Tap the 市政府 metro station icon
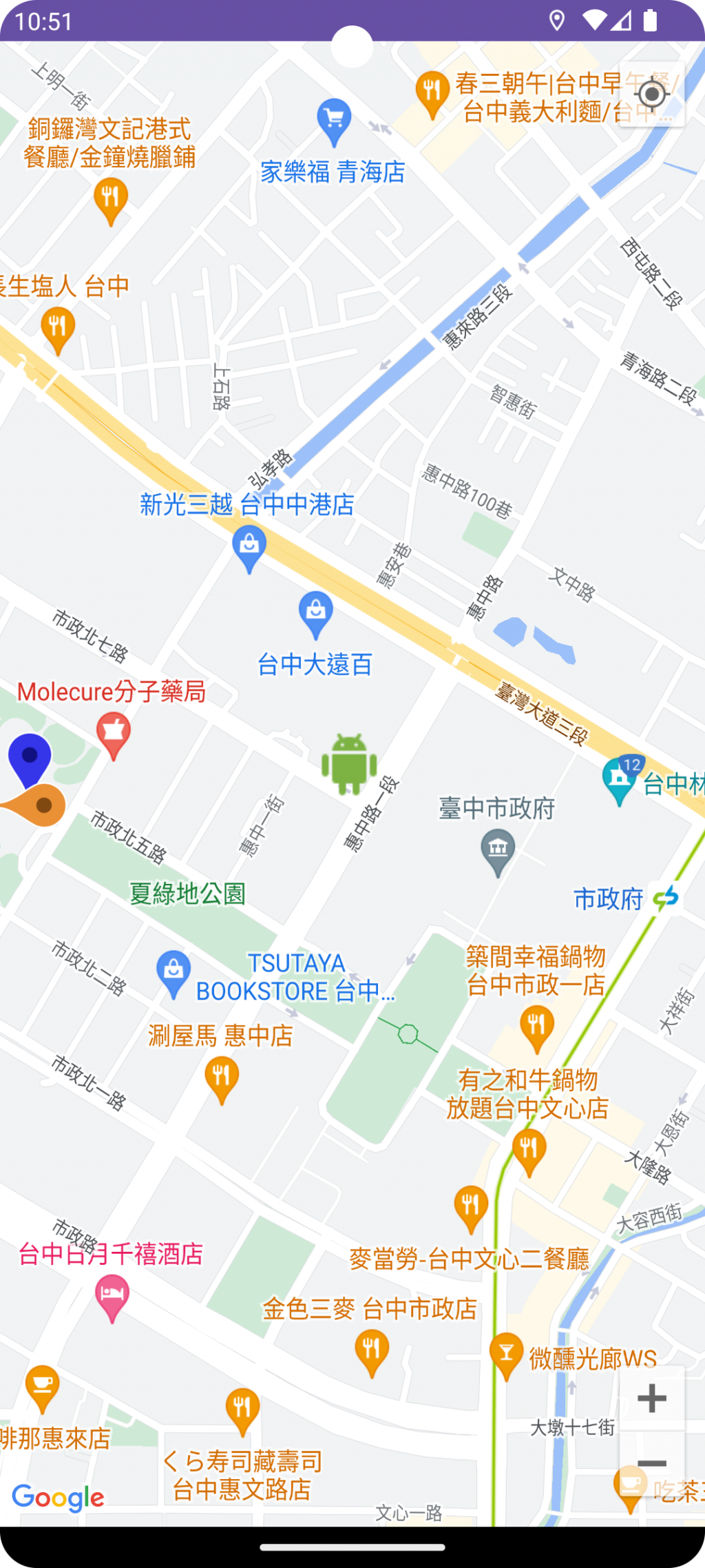Viewport: 705px width, 1568px height. 666,898
